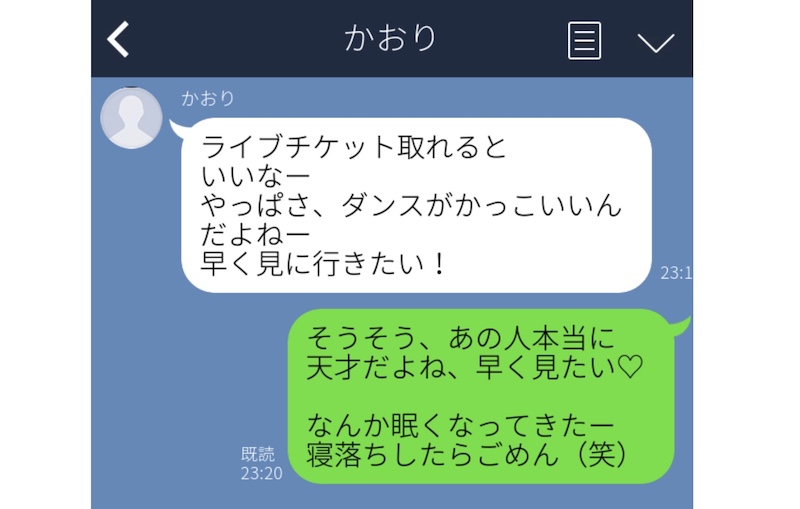
Task: Go back from the かおり chat
Action: 119,39
